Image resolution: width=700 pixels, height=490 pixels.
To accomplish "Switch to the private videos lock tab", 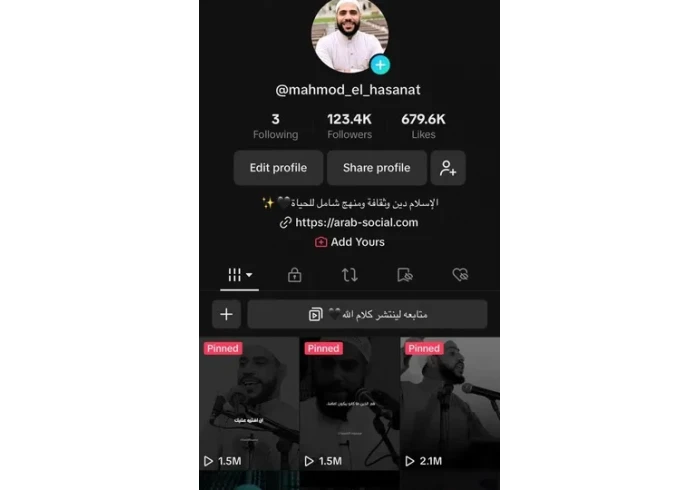I will coord(294,274).
